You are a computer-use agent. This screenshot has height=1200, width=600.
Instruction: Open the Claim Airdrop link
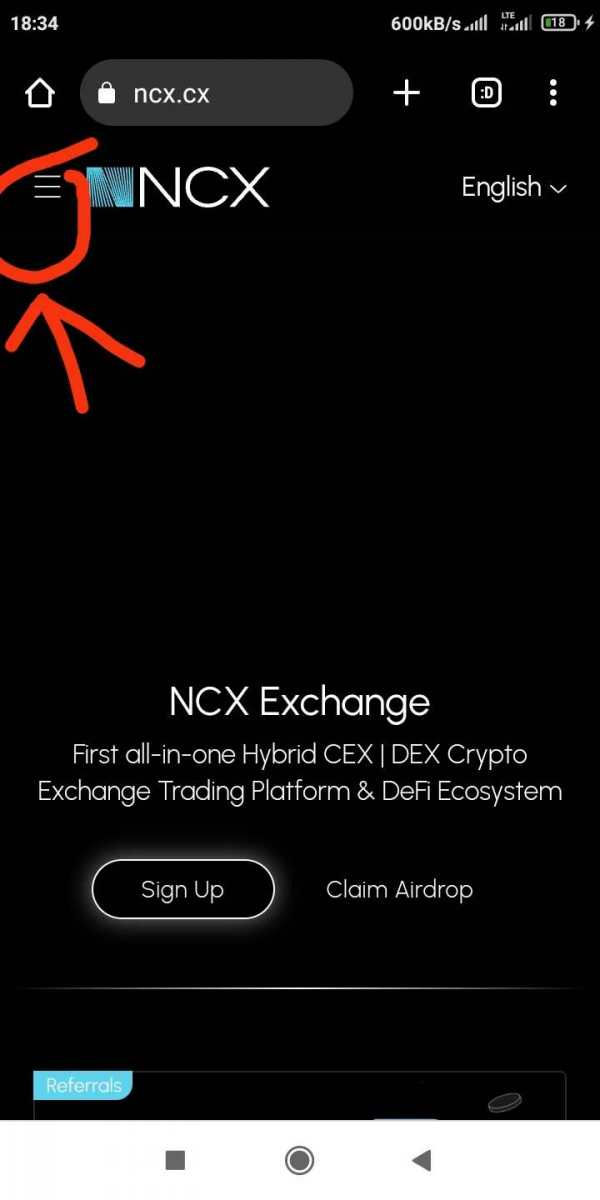click(399, 889)
